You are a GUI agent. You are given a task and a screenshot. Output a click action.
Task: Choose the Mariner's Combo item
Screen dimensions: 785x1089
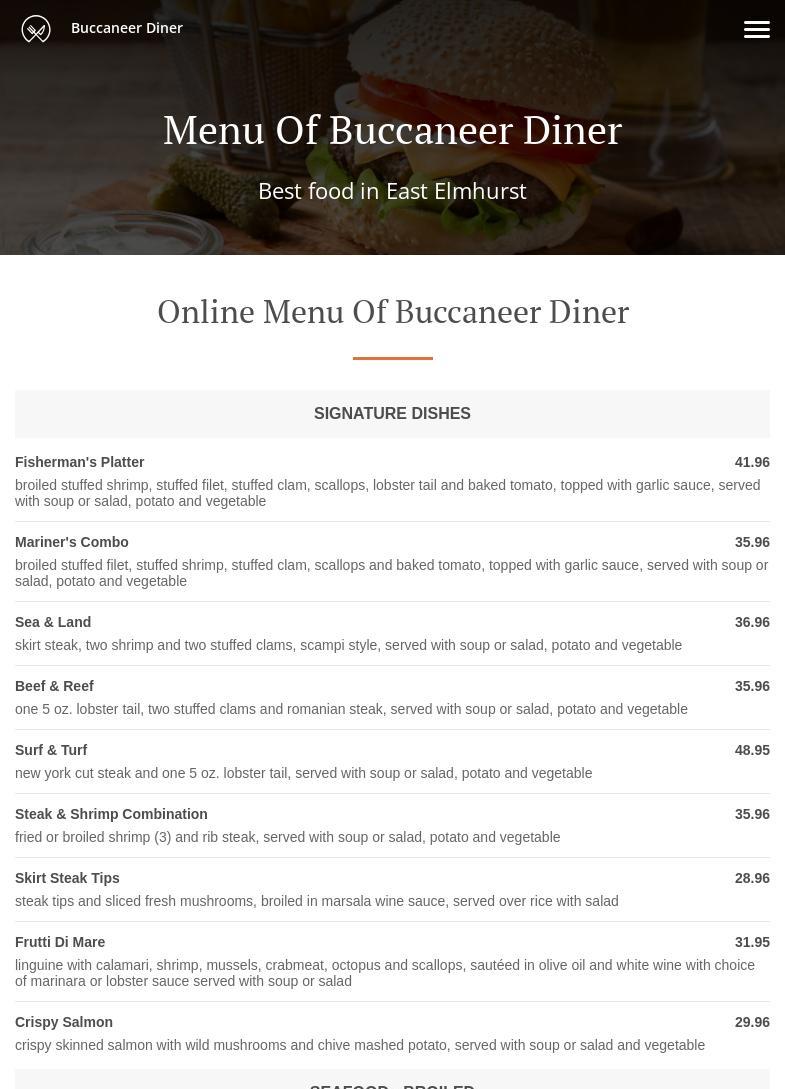pyautogui.click(x=72, y=542)
